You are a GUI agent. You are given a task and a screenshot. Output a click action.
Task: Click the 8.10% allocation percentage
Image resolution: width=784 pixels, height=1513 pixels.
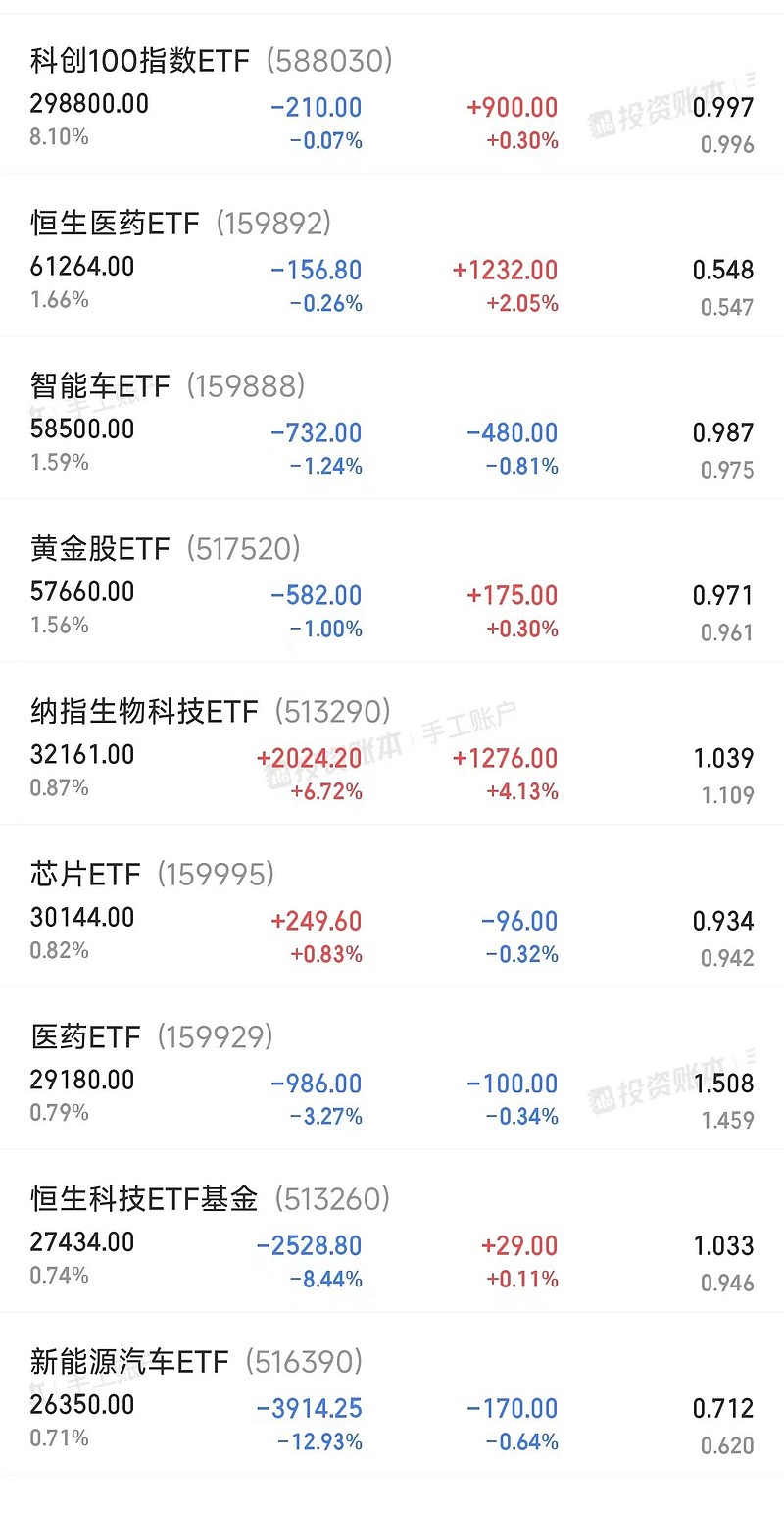[50, 138]
